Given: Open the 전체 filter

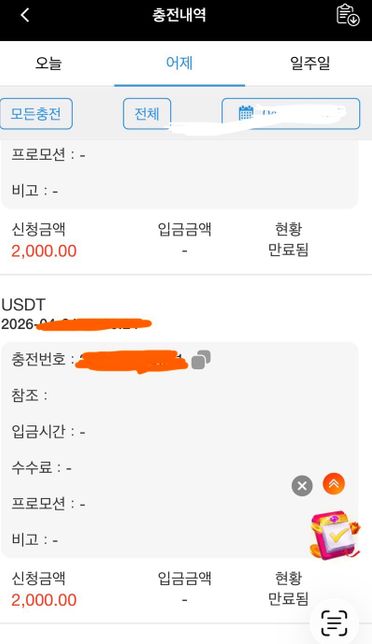Looking at the screenshot, I should click(147, 114).
